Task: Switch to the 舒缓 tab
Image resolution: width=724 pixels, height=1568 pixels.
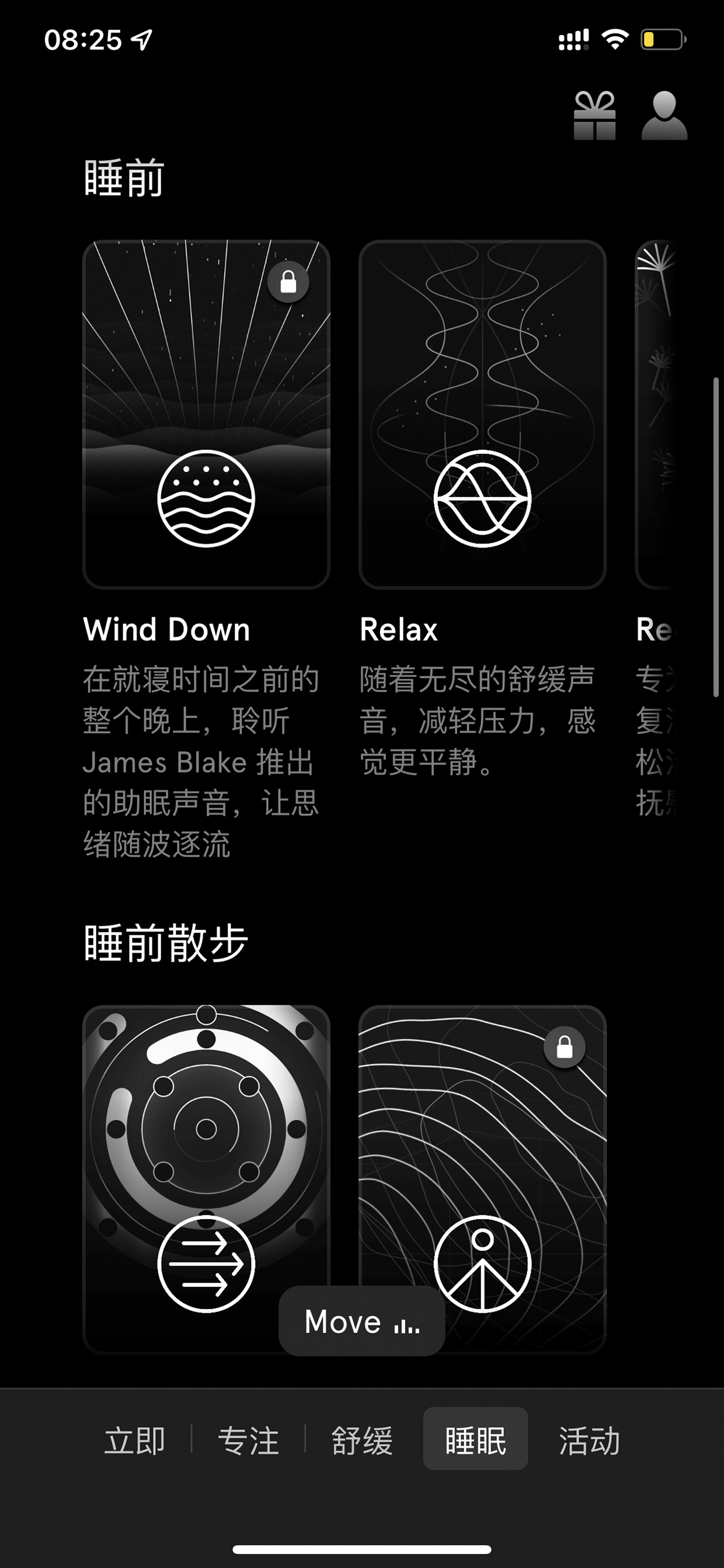Action: point(362,1440)
